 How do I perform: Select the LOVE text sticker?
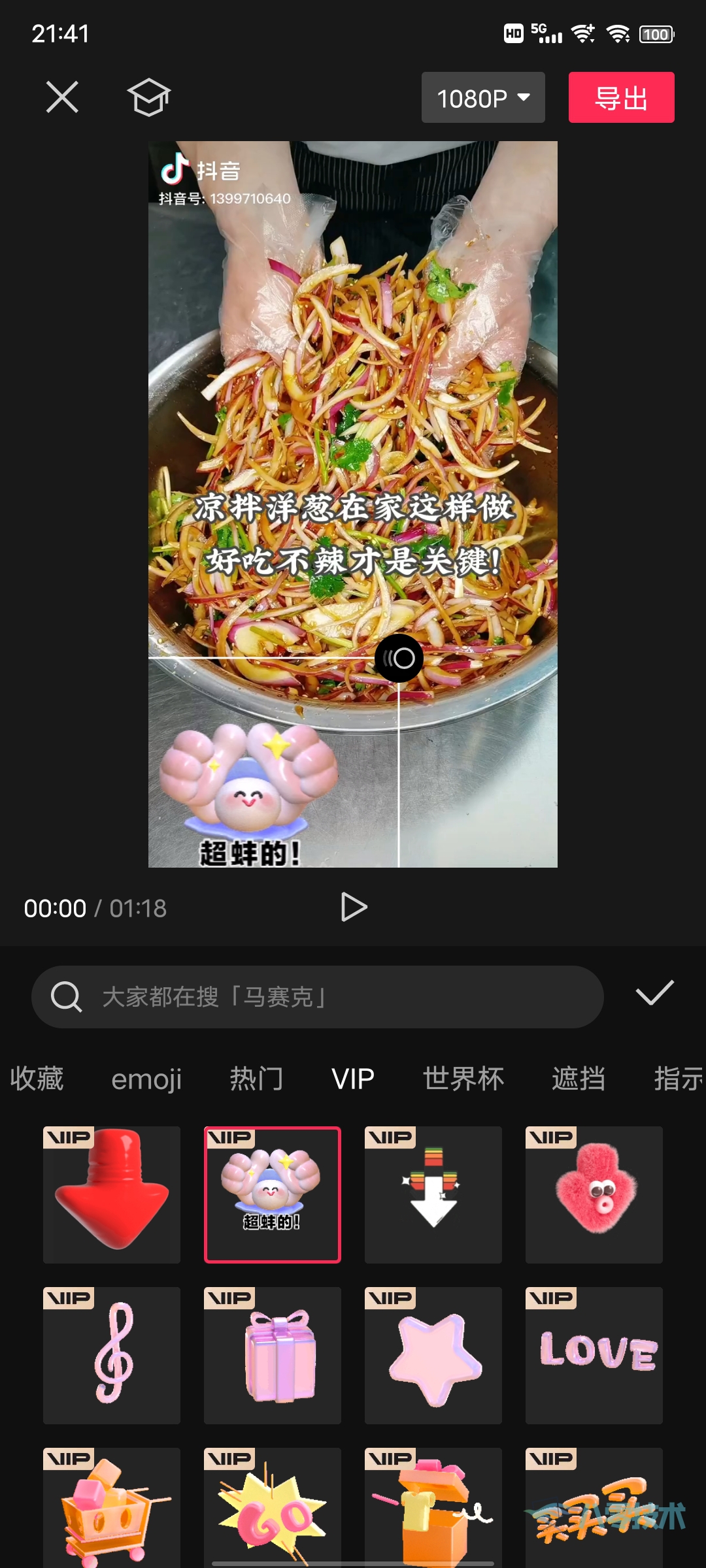click(594, 1356)
